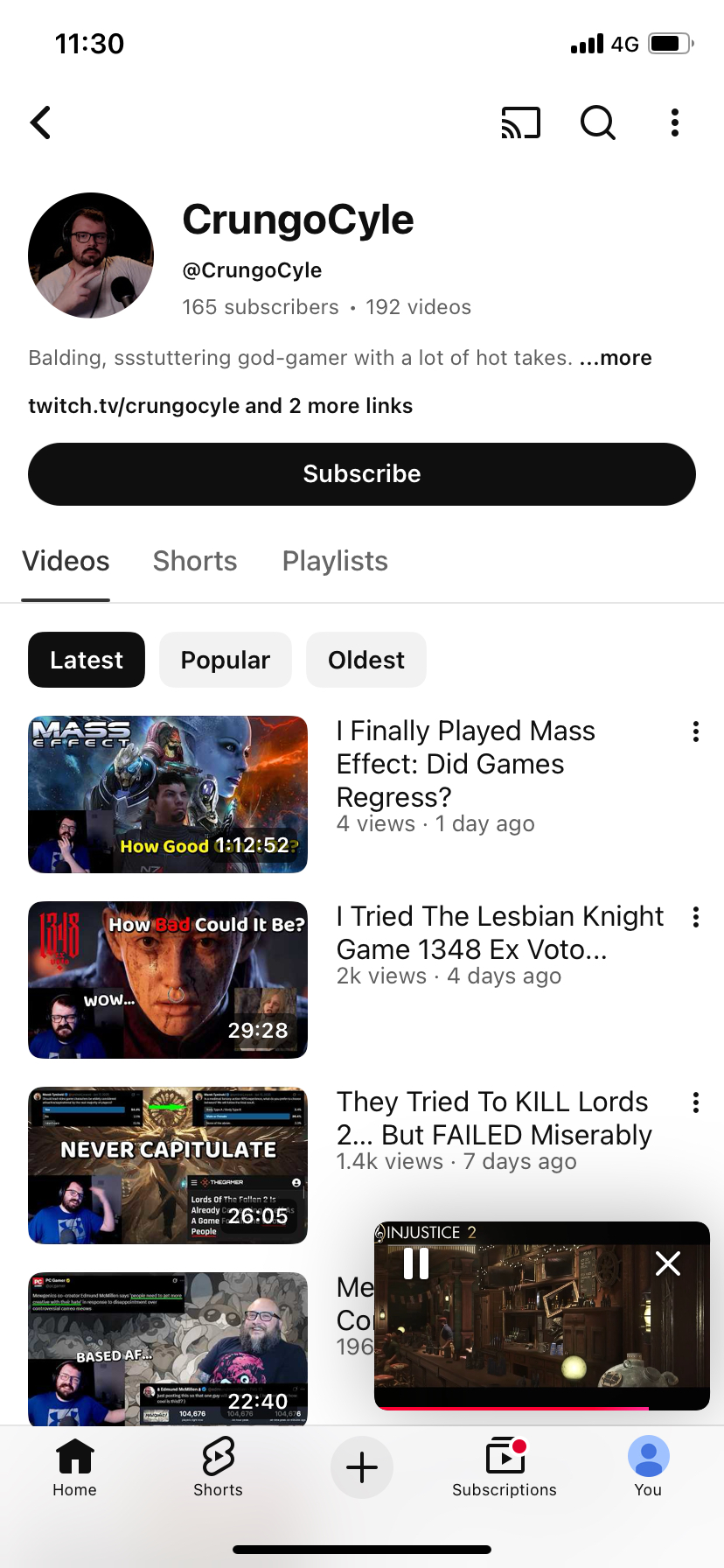The image size is (724, 1568).
Task: Switch to the Playlists tab
Action: tap(335, 561)
